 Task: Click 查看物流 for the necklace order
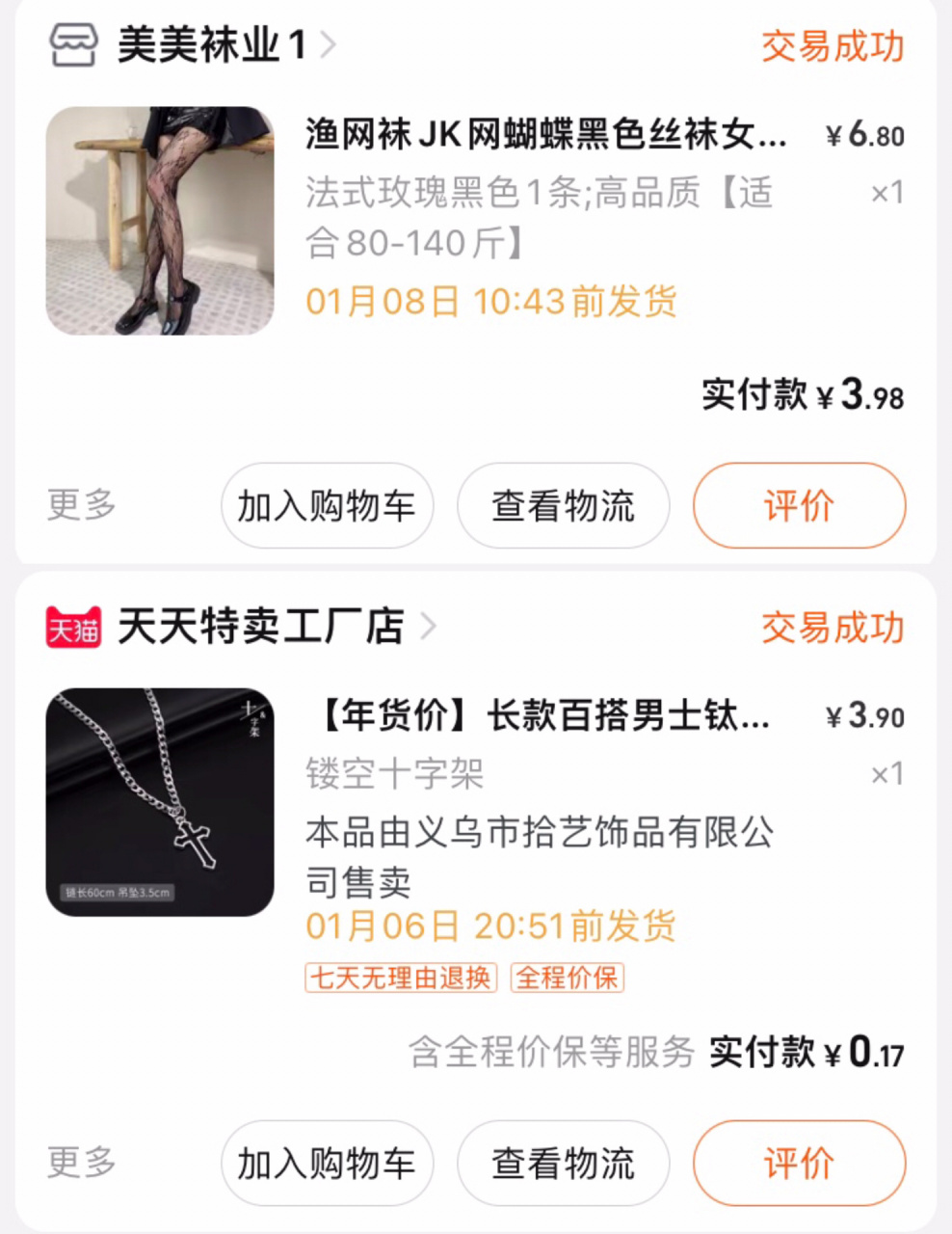(x=563, y=1164)
